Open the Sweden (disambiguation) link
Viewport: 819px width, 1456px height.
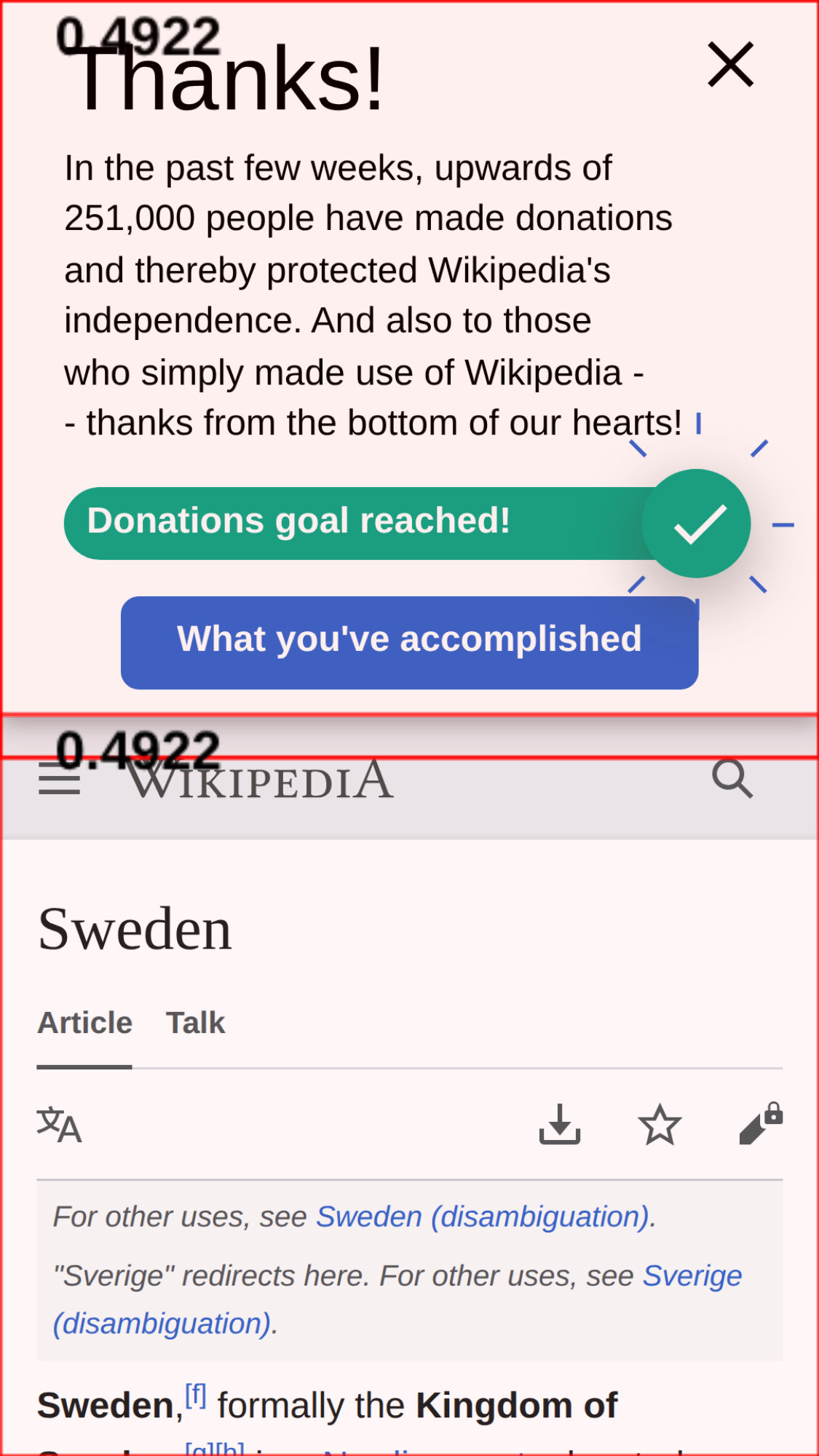pos(484,1216)
